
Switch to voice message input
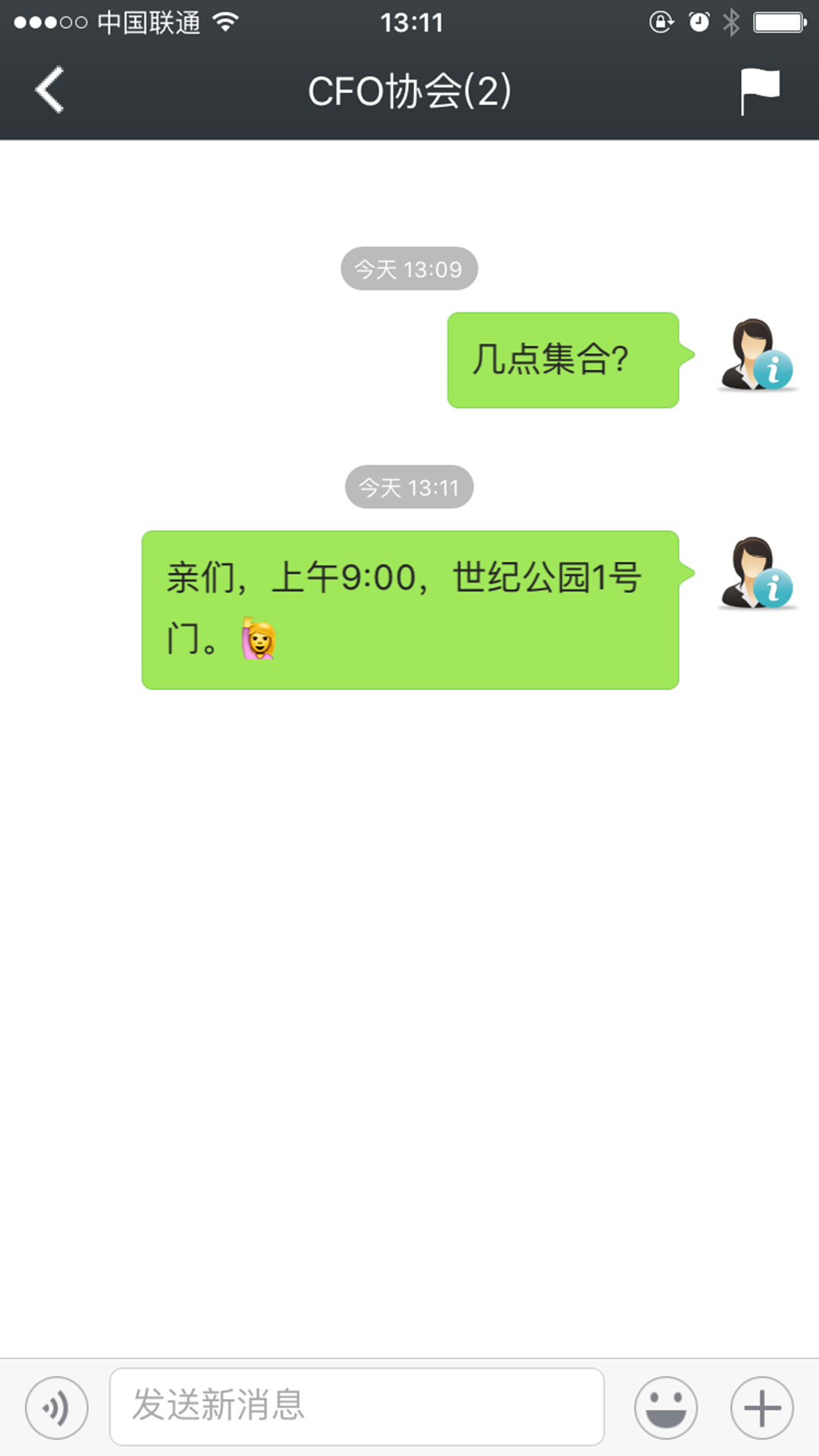click(x=57, y=1407)
